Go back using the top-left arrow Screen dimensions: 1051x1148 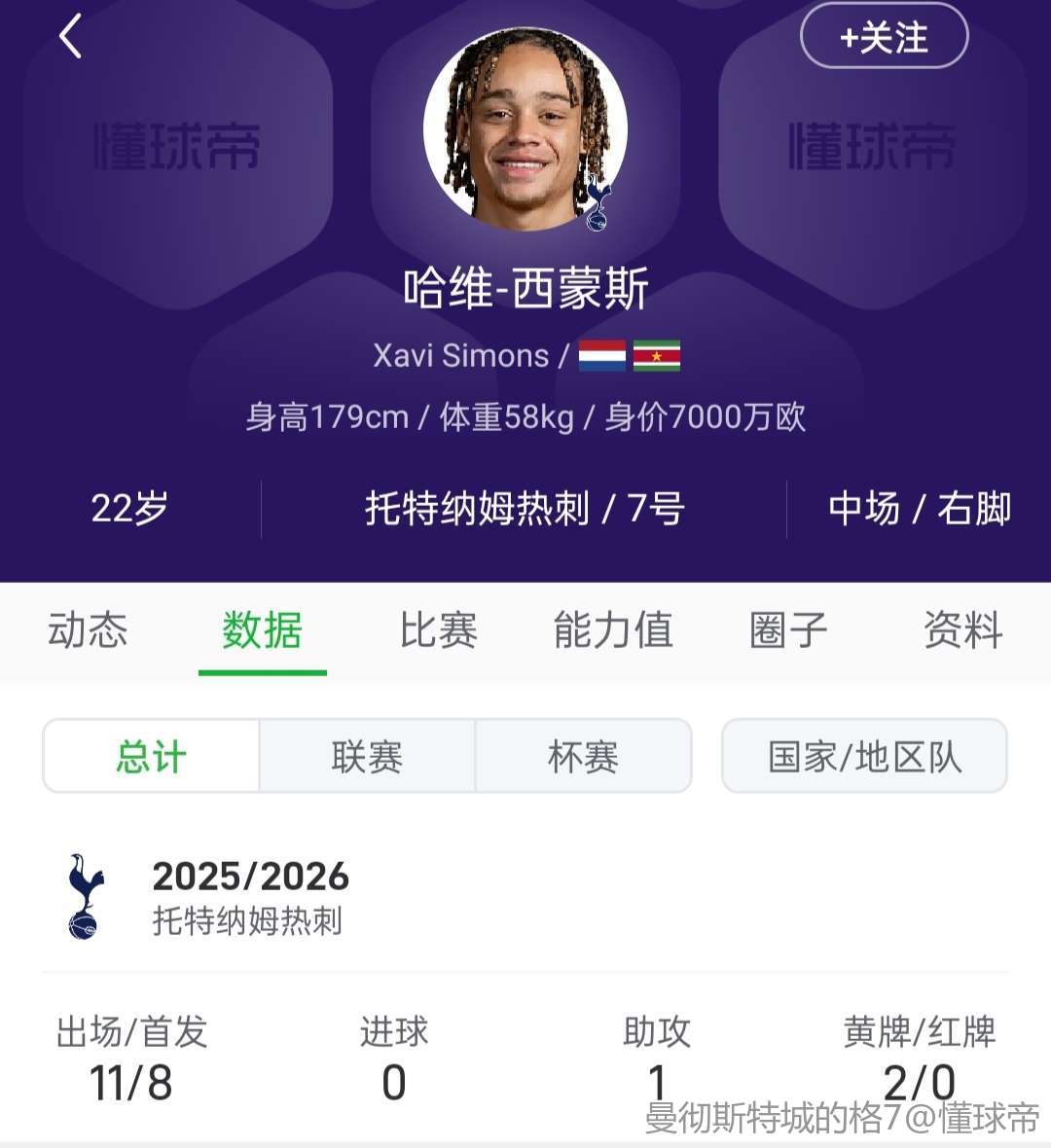(70, 37)
